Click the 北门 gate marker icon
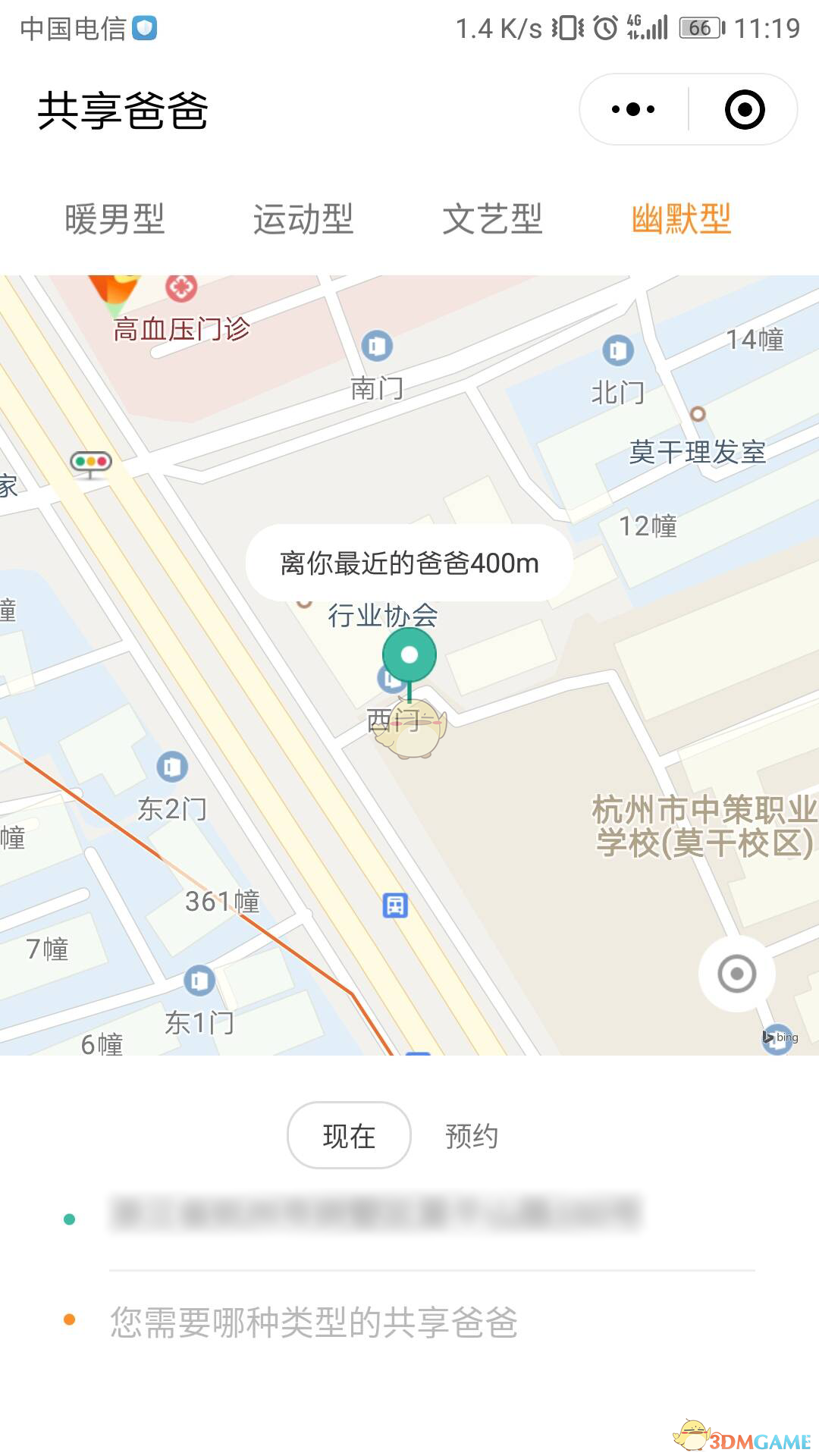Viewport: 819px width, 1456px height. tap(616, 351)
